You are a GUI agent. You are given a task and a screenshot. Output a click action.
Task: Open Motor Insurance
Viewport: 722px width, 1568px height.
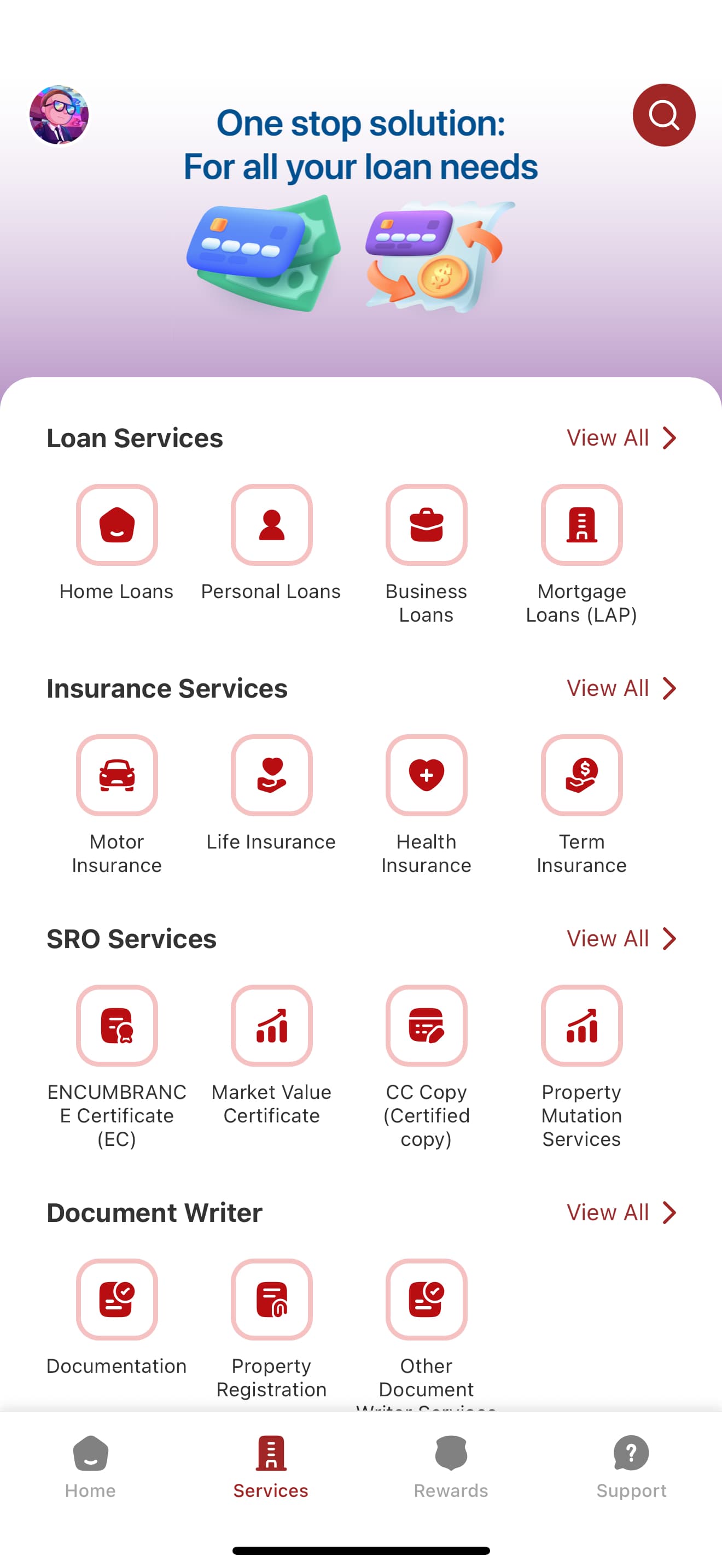(117, 775)
